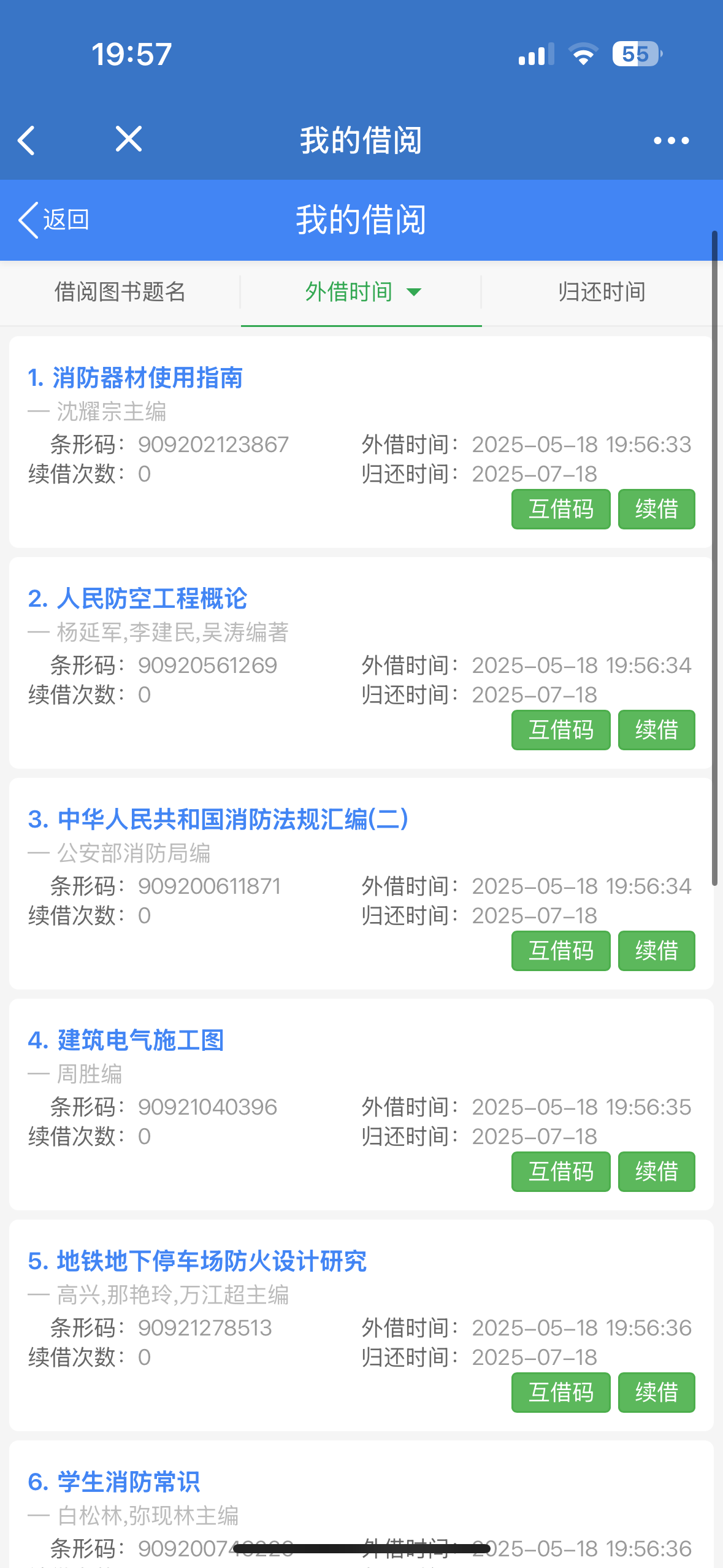Show 互借码 for 地铁地下停车场防火设计研究
The height and width of the screenshot is (1568, 723).
pyautogui.click(x=560, y=1393)
